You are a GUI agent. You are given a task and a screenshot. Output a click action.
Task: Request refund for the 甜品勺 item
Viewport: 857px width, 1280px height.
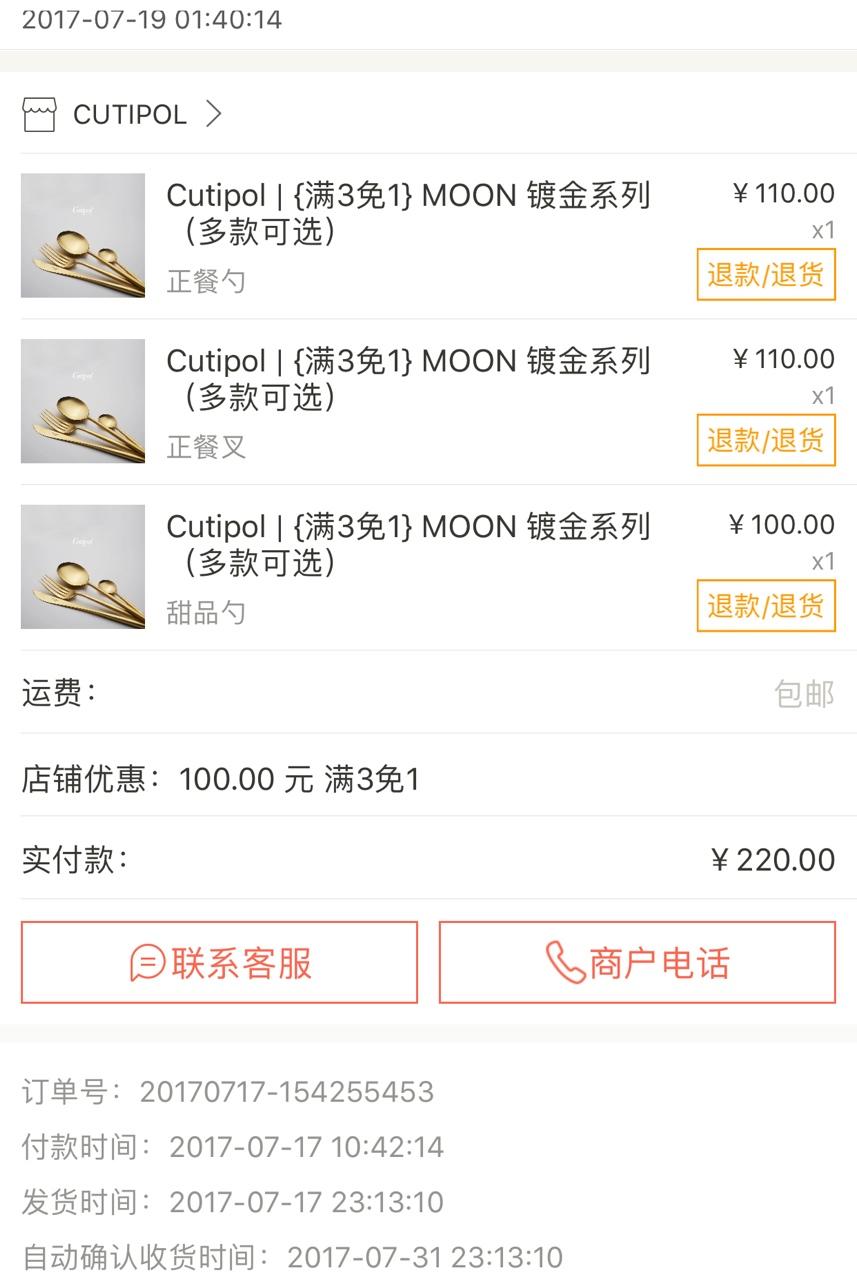click(x=765, y=606)
